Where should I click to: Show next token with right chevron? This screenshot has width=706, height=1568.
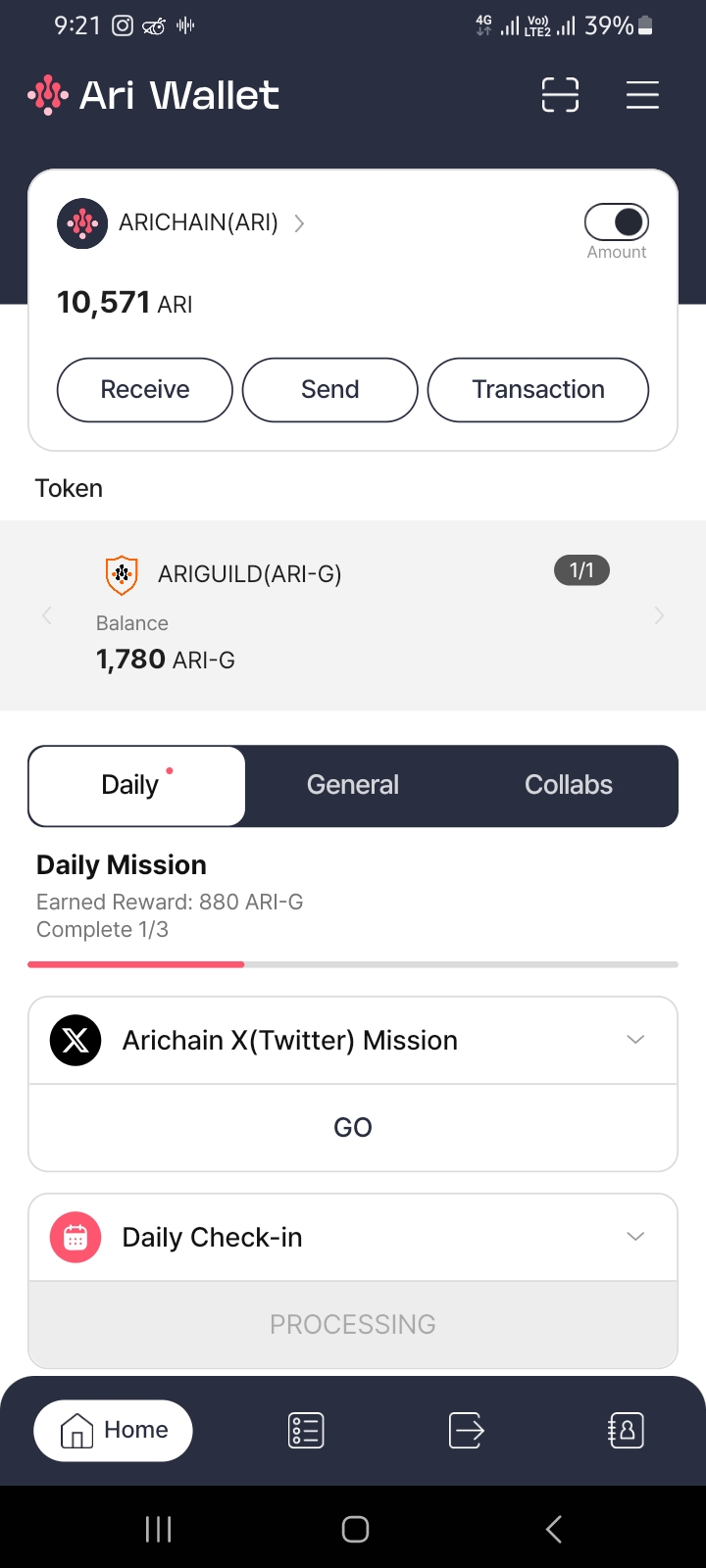659,615
